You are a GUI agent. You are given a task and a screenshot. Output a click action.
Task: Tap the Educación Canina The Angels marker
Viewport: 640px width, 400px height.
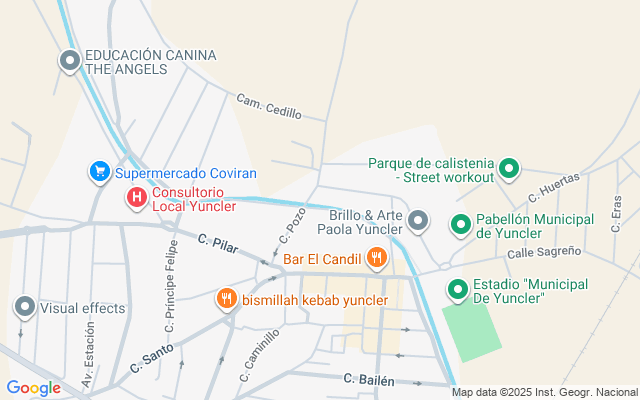point(70,62)
